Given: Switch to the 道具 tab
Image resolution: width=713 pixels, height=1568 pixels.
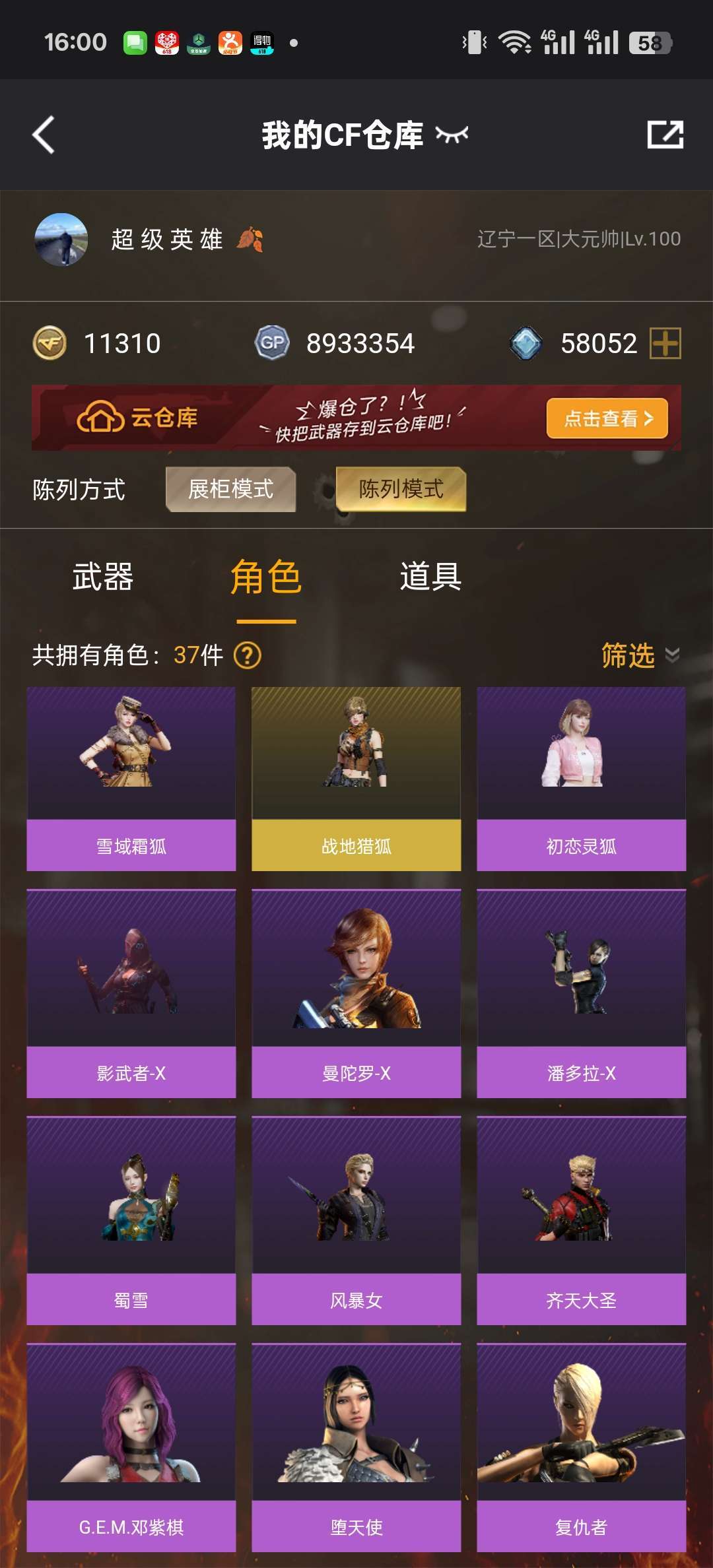Looking at the screenshot, I should (430, 577).
